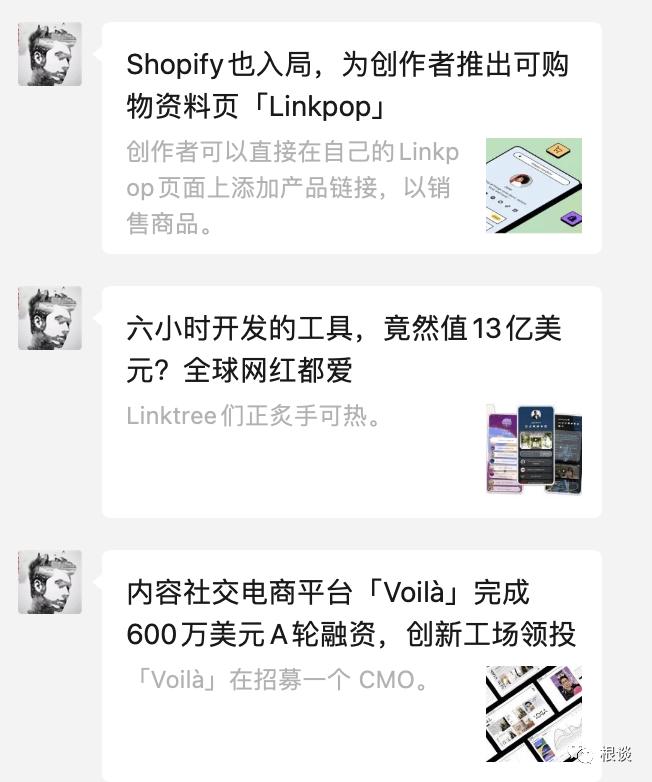652x782 pixels.
Task: View sender profile beside the 六小时开发的工具 card
Action: tap(50, 318)
